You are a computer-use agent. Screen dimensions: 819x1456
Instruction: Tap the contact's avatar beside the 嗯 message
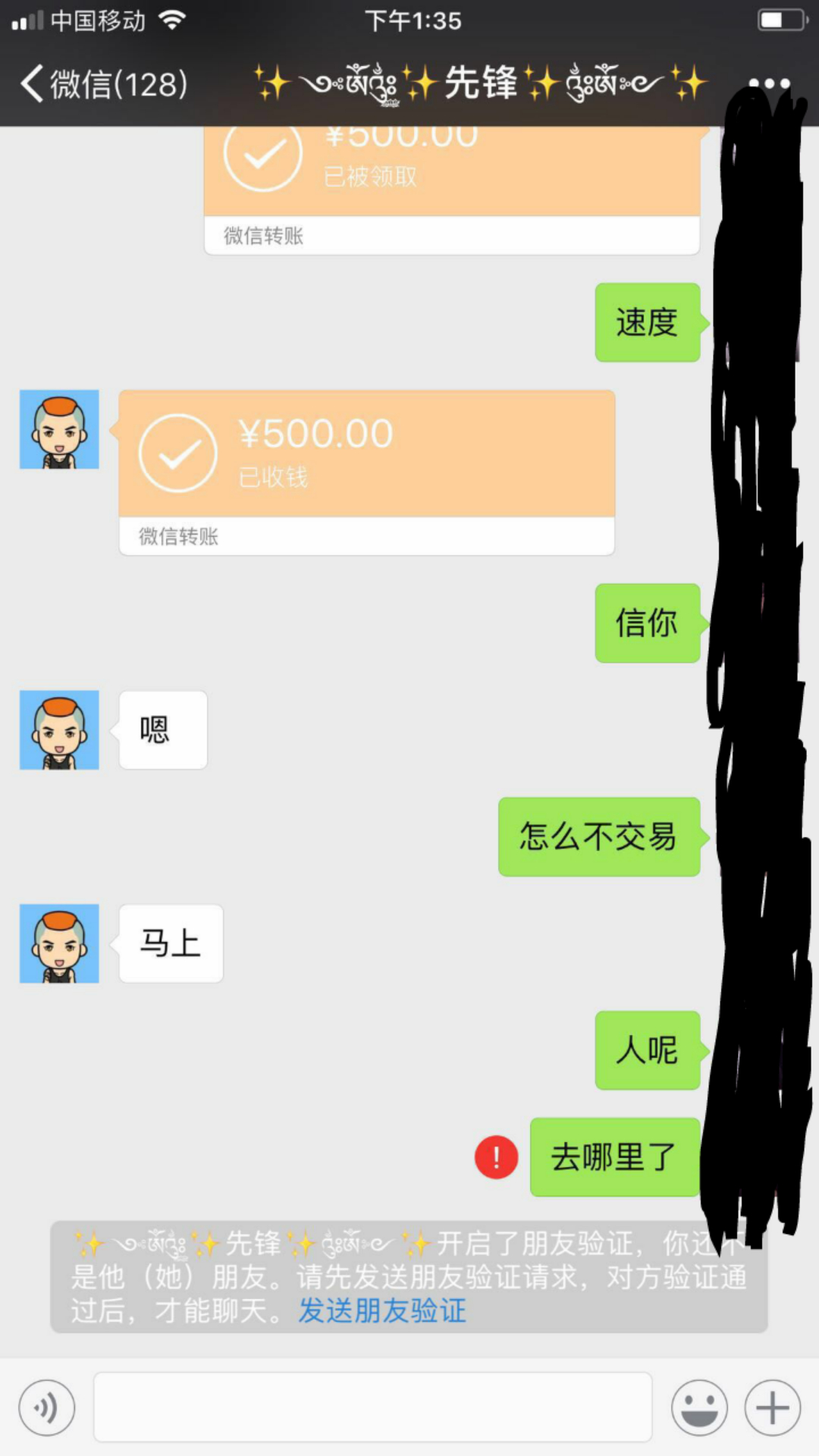pos(59,730)
